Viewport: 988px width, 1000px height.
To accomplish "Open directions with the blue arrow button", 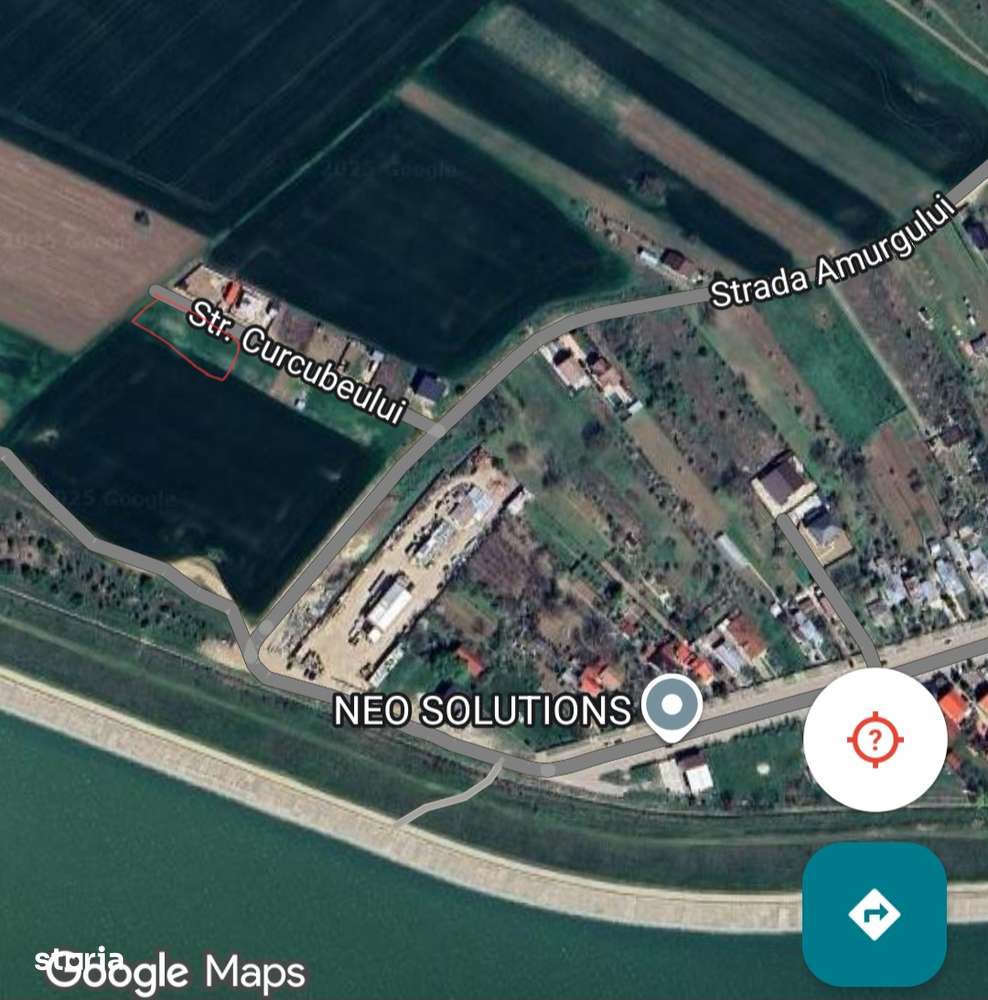I will point(874,914).
